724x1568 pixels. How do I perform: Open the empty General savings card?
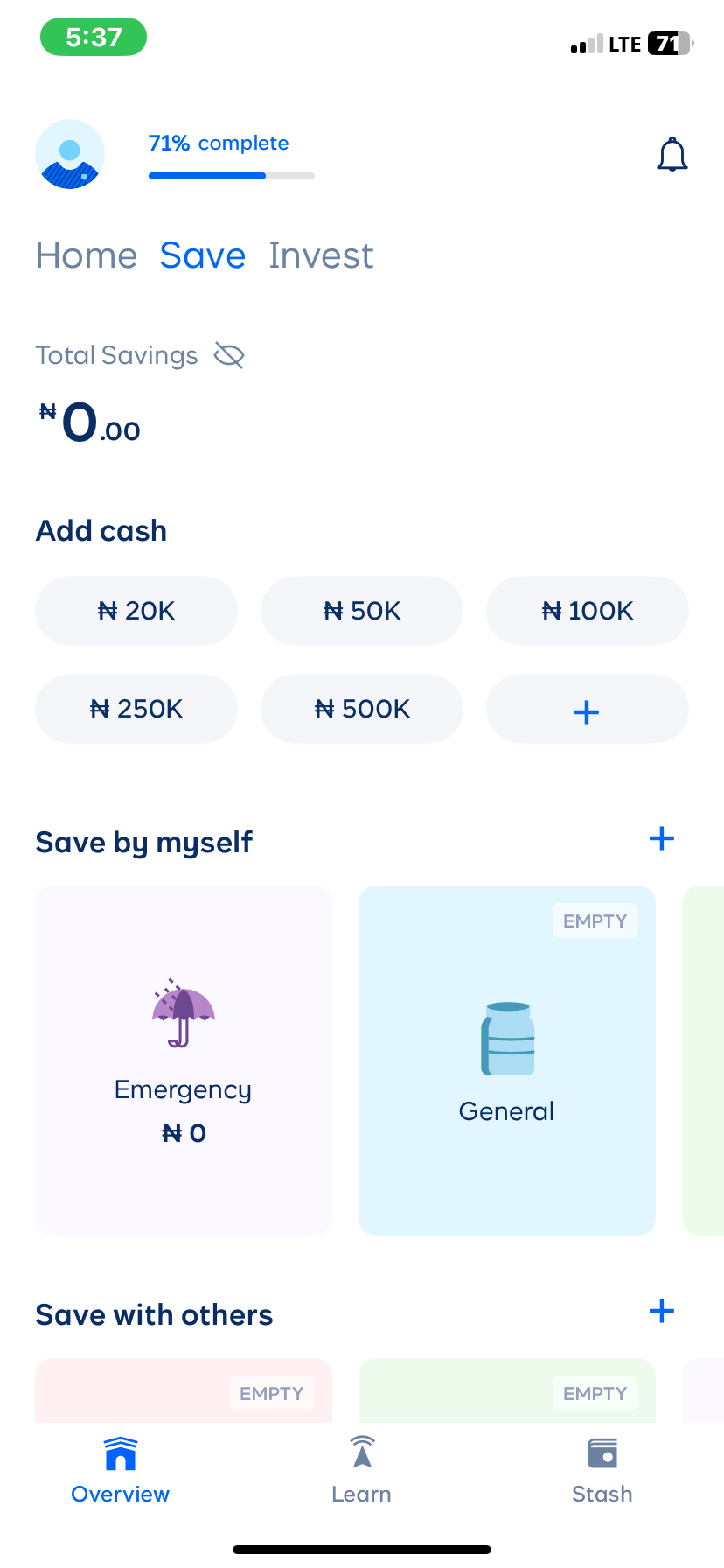[506, 1060]
